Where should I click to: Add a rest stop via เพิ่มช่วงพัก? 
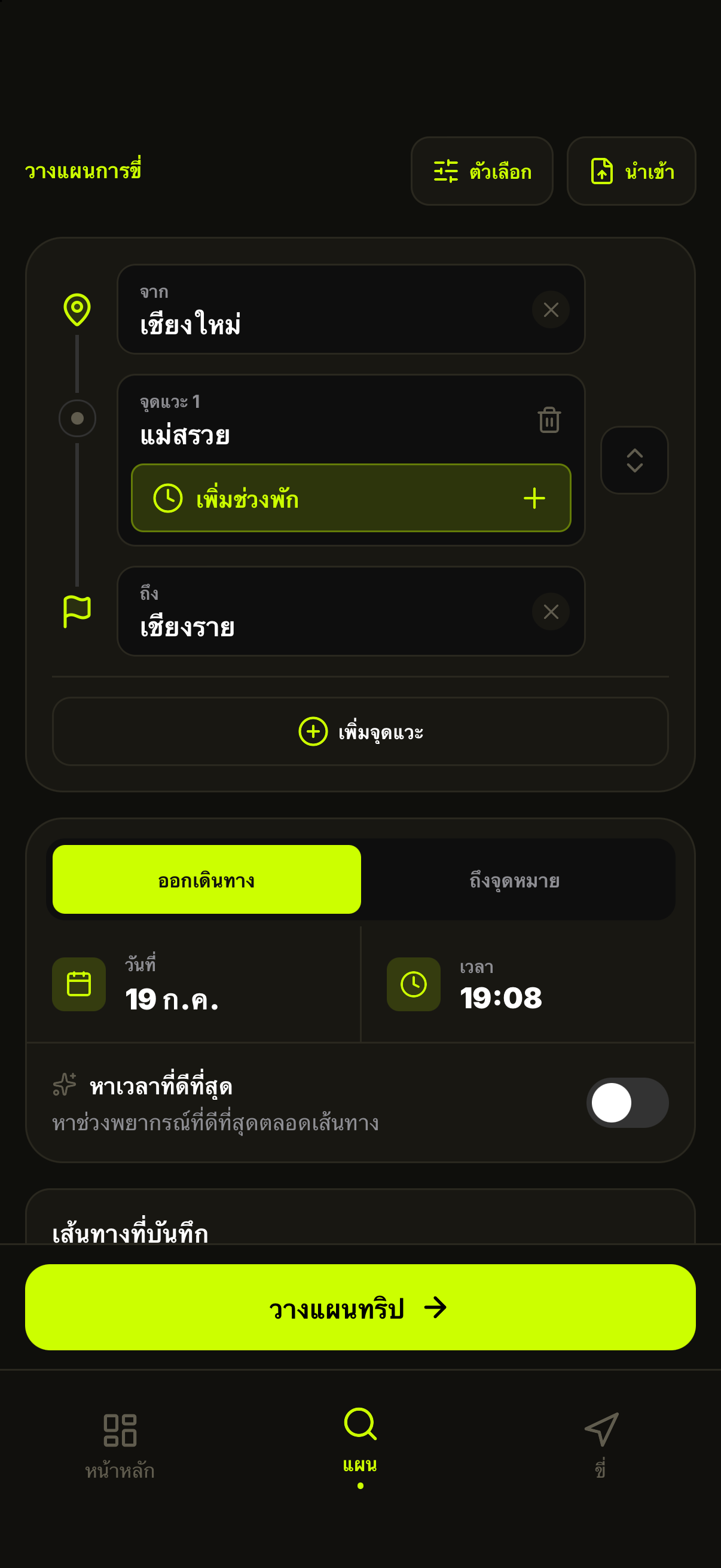[351, 498]
